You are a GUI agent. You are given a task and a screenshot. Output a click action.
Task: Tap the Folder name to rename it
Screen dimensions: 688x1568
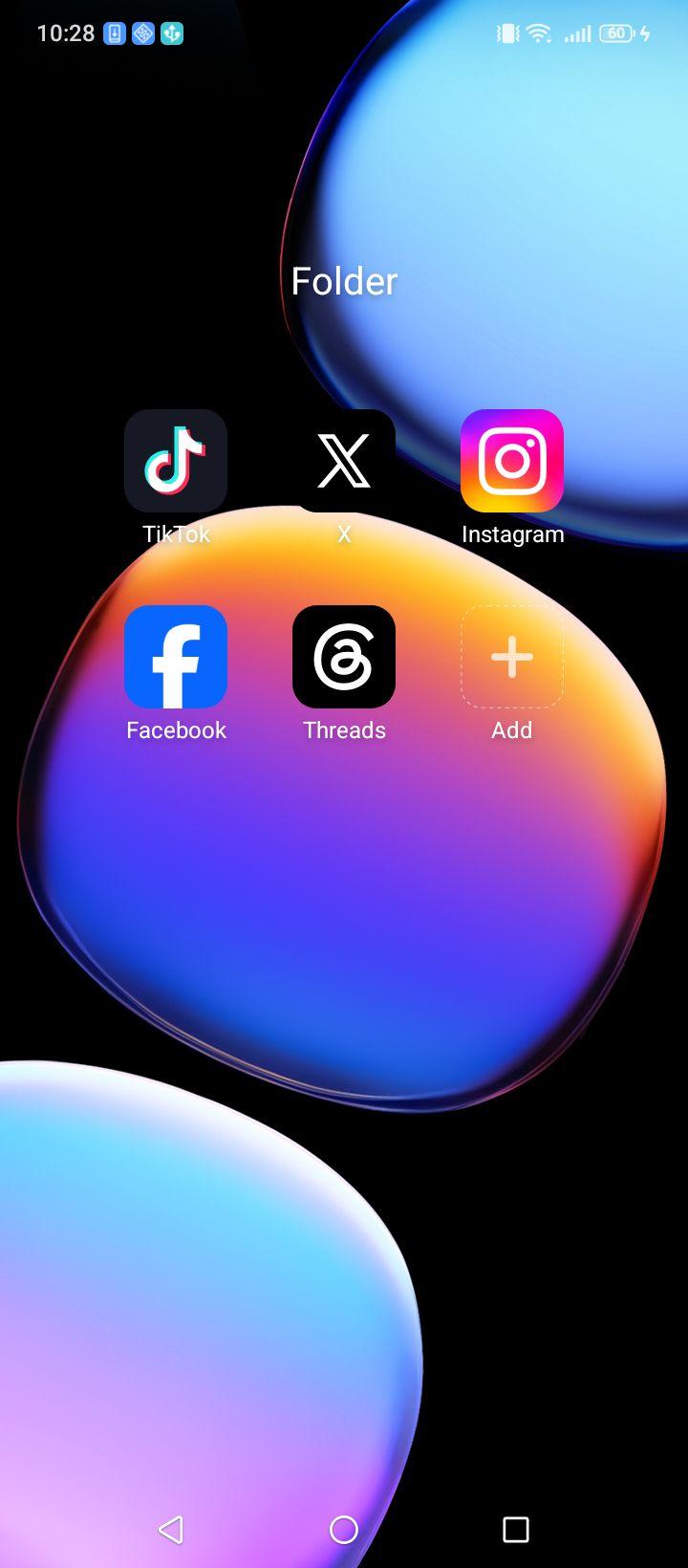pos(344,281)
